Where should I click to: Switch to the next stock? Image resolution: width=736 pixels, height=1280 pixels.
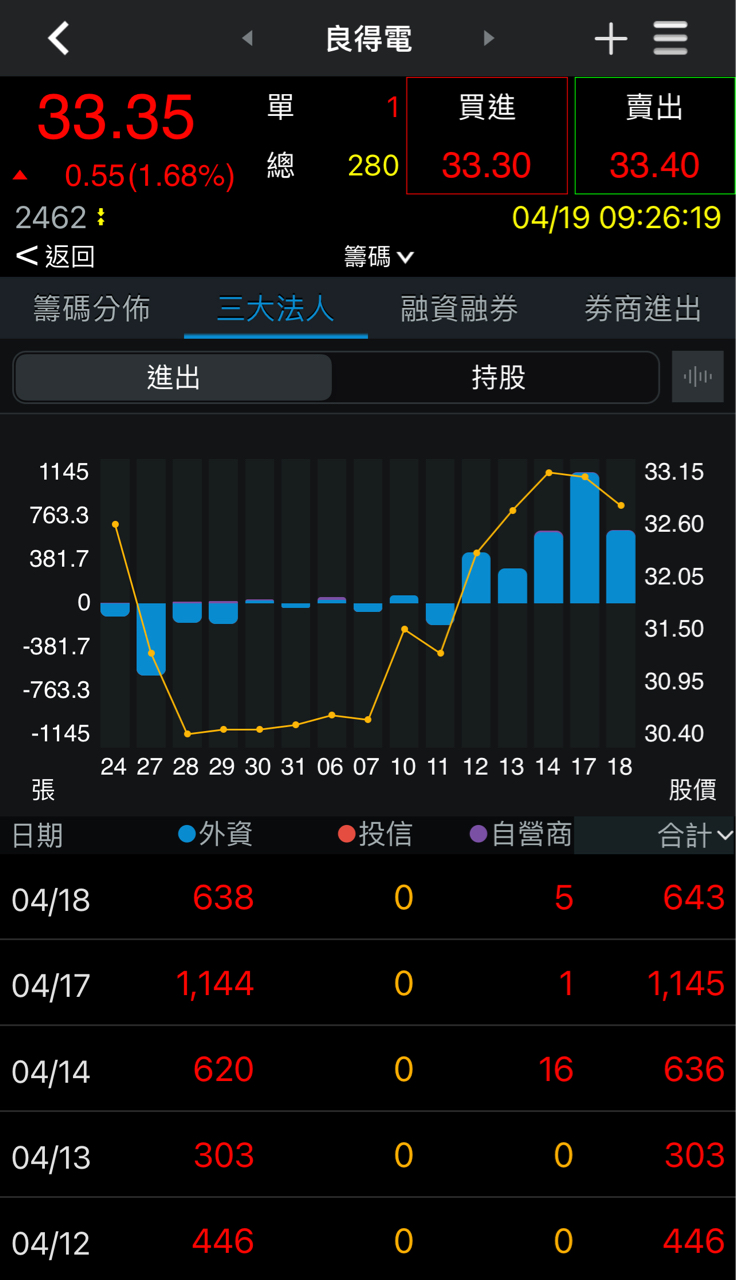point(489,39)
